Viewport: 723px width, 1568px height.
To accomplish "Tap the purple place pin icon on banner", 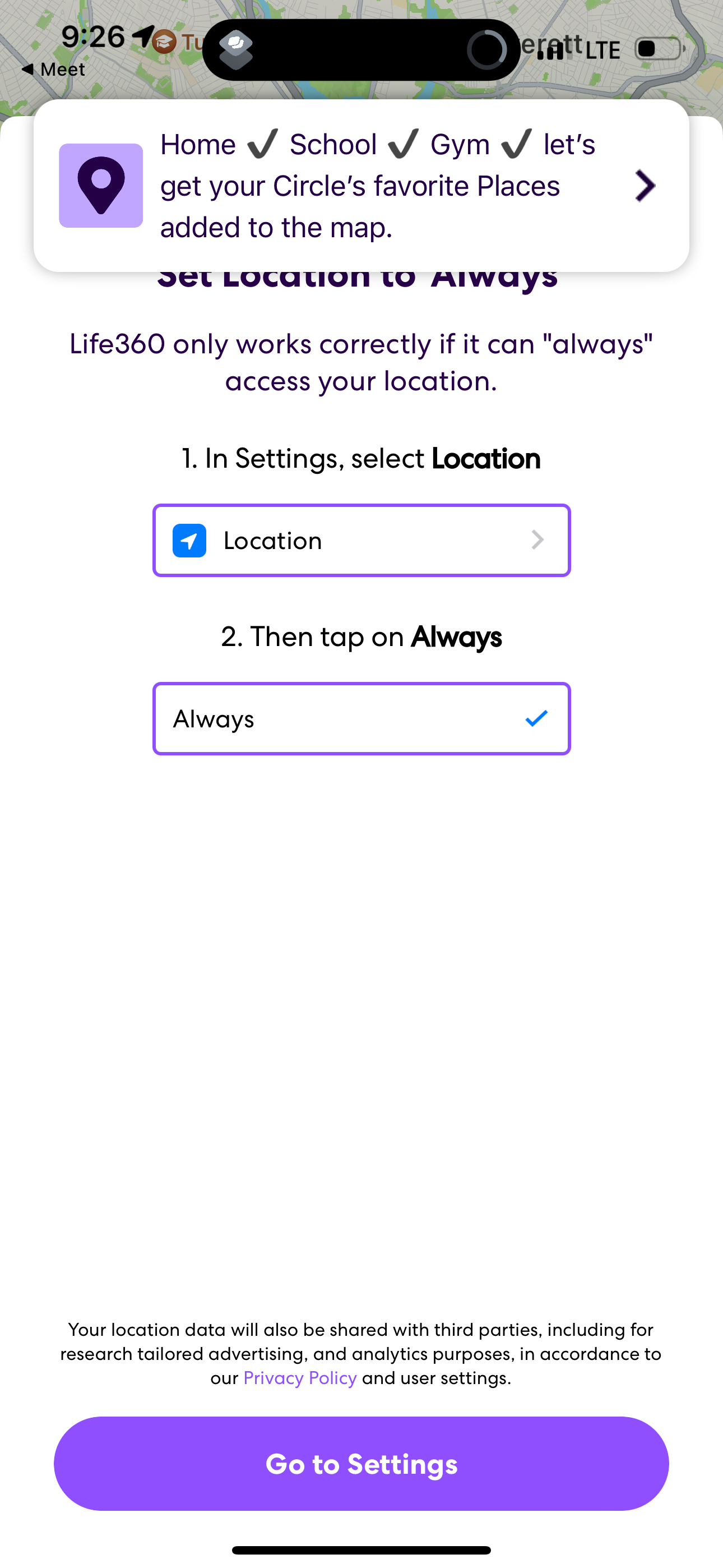I will (100, 186).
